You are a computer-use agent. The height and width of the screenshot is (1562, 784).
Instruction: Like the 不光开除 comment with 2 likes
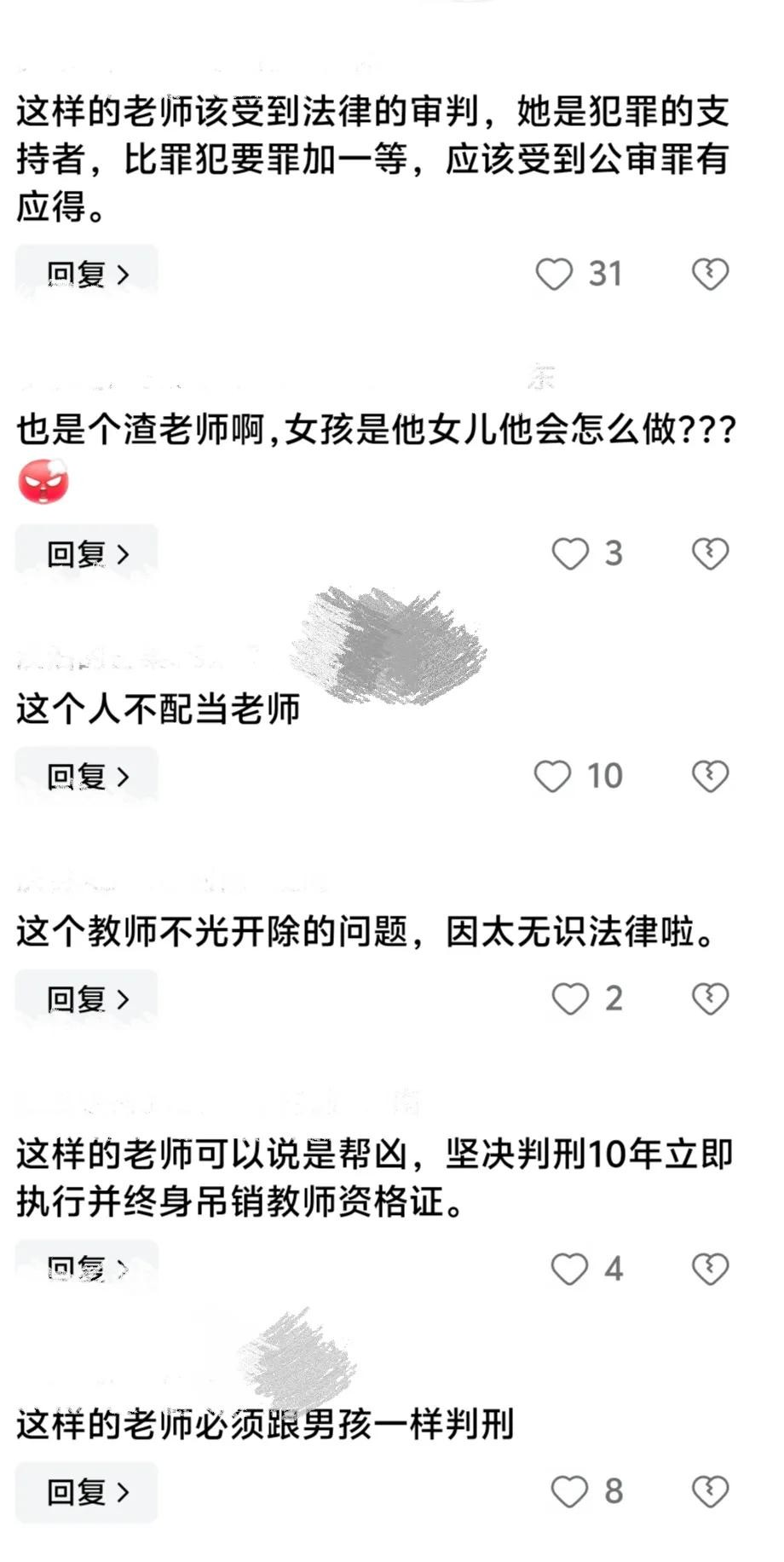pyautogui.click(x=570, y=998)
